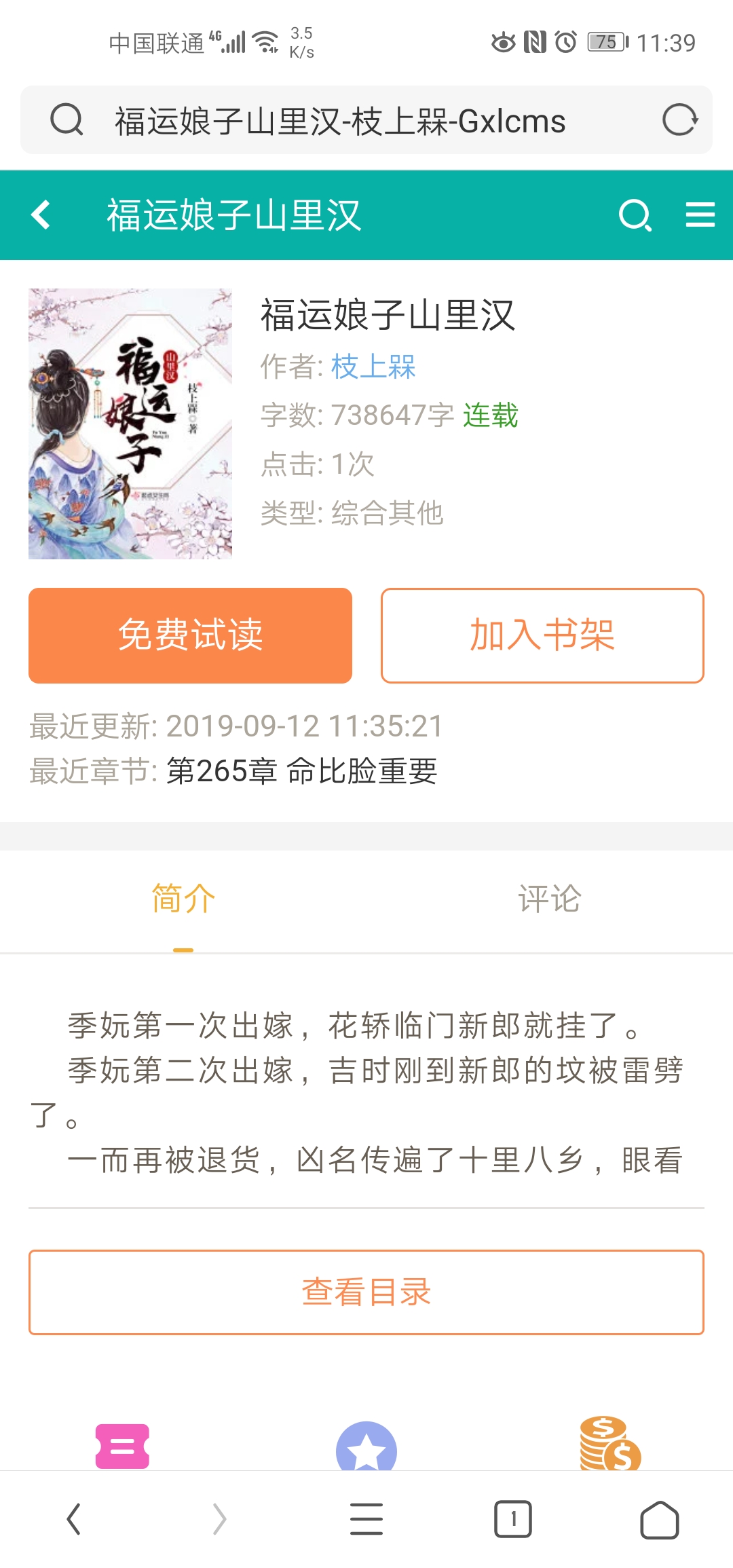
Task: Open search in the green header
Action: pos(635,215)
